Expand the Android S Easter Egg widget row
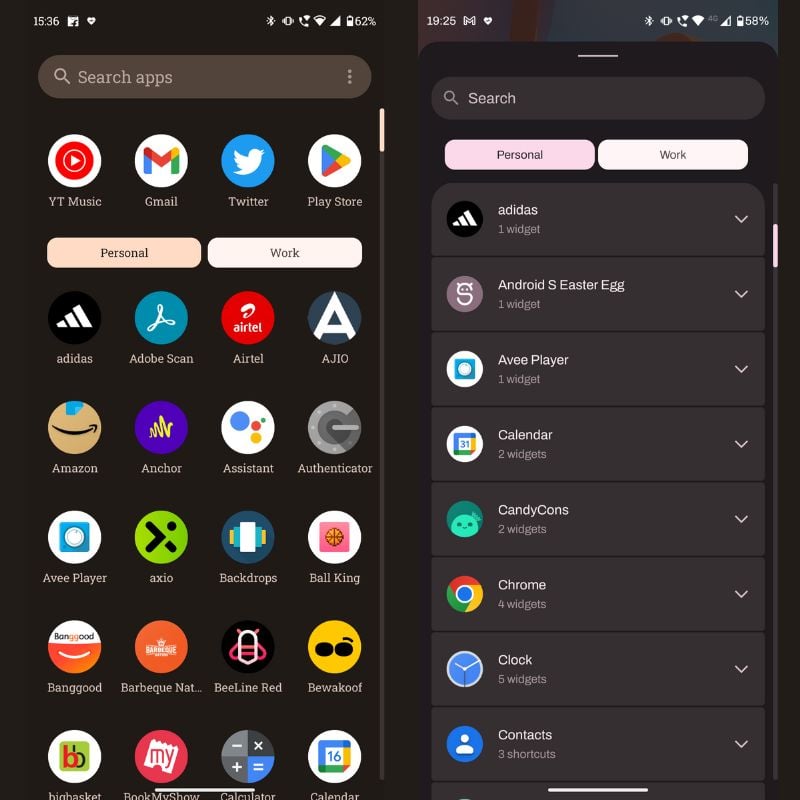800x800 pixels. [x=741, y=294]
